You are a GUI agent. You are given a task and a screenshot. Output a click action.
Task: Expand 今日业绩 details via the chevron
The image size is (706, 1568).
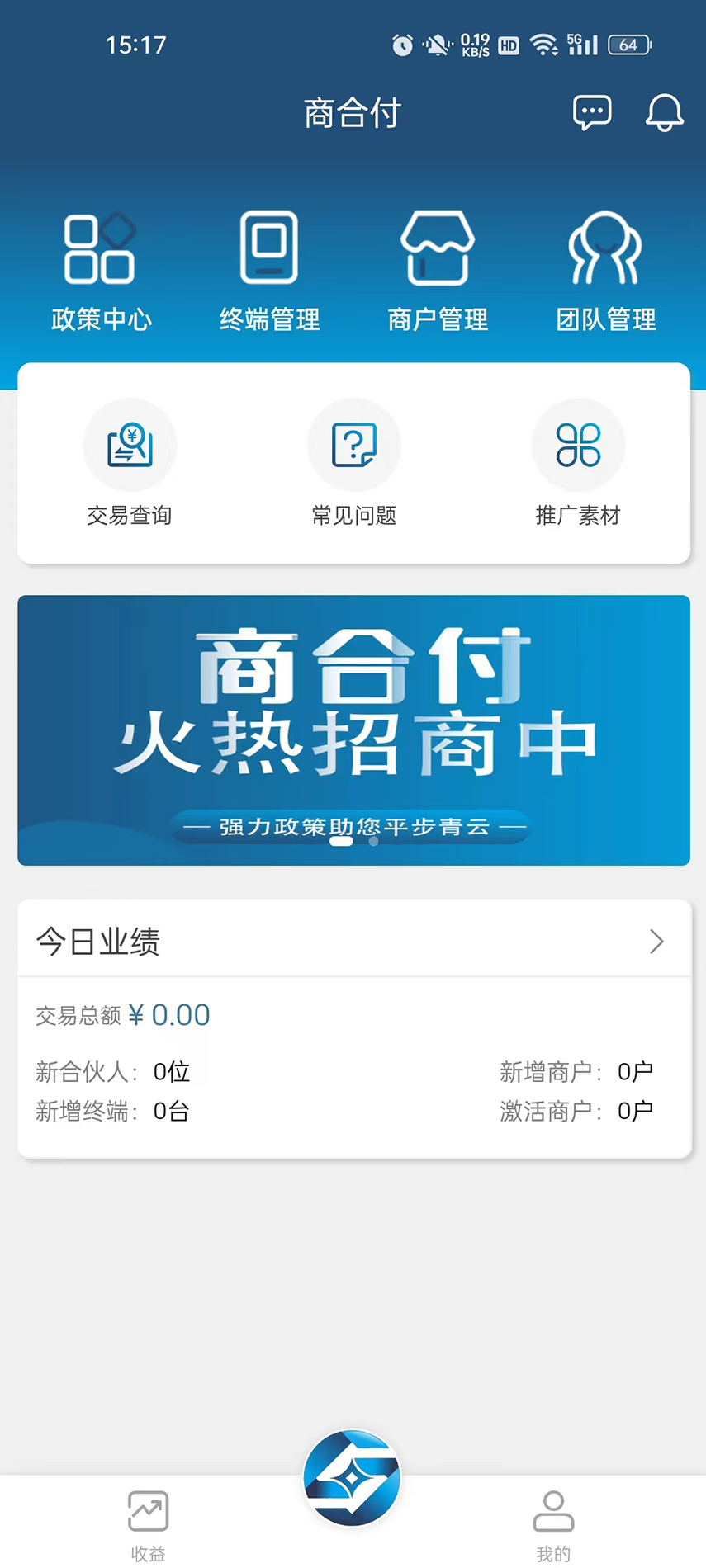656,941
